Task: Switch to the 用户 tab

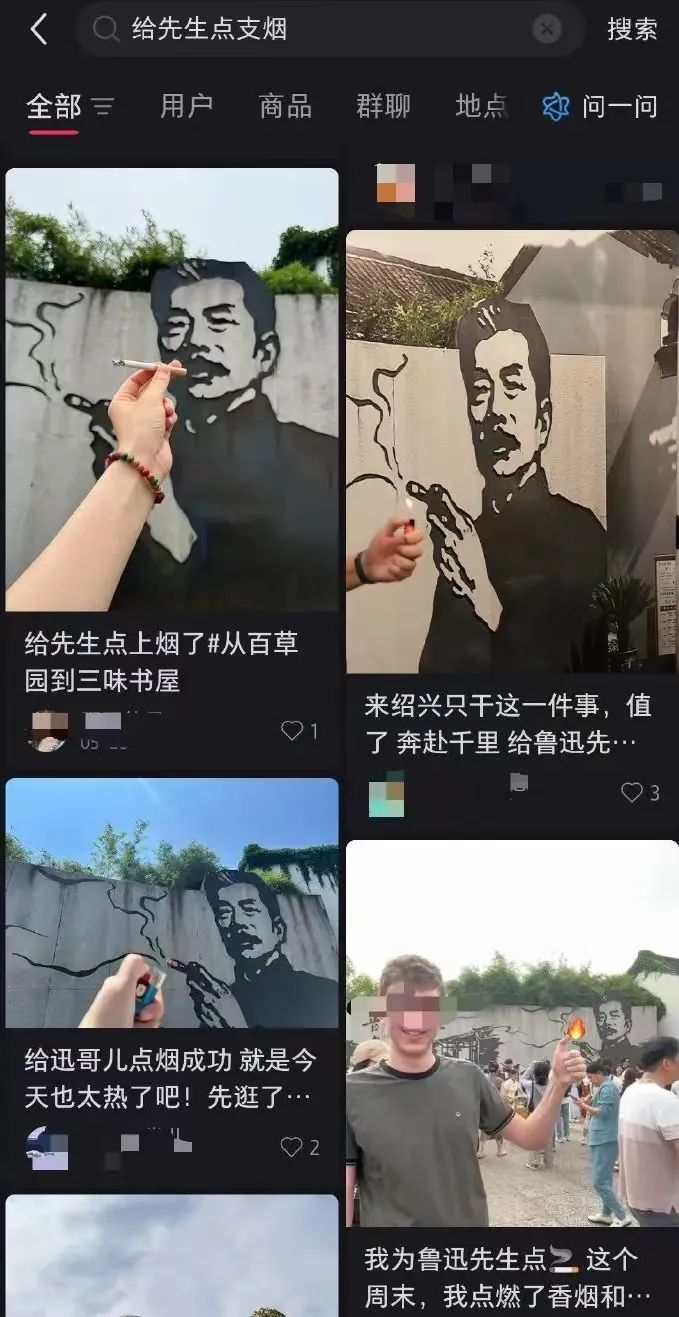Action: tap(186, 106)
